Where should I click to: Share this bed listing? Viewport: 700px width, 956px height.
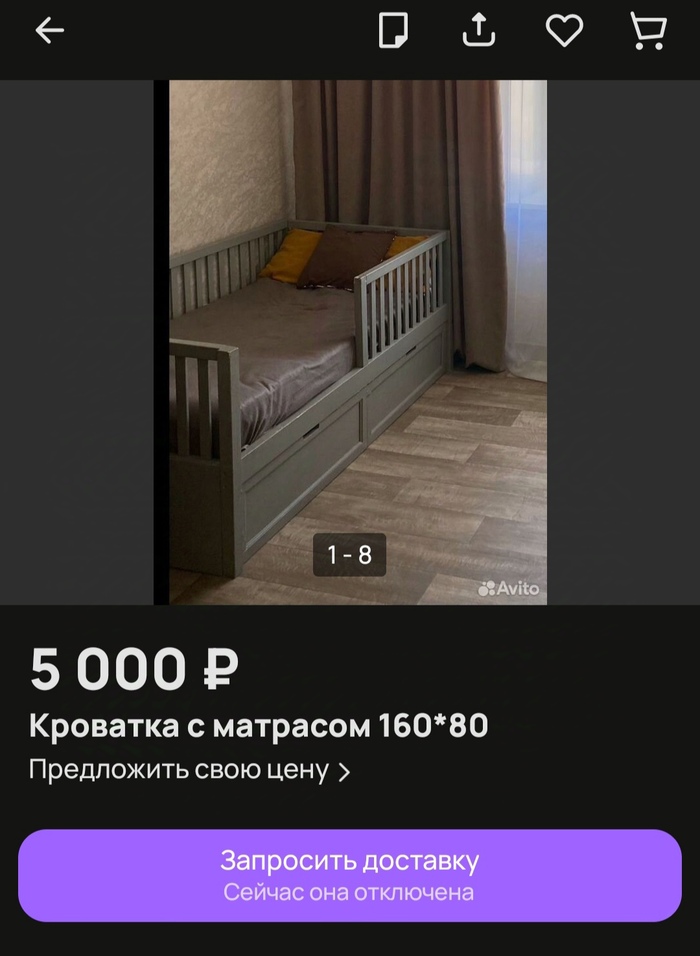pyautogui.click(x=479, y=32)
